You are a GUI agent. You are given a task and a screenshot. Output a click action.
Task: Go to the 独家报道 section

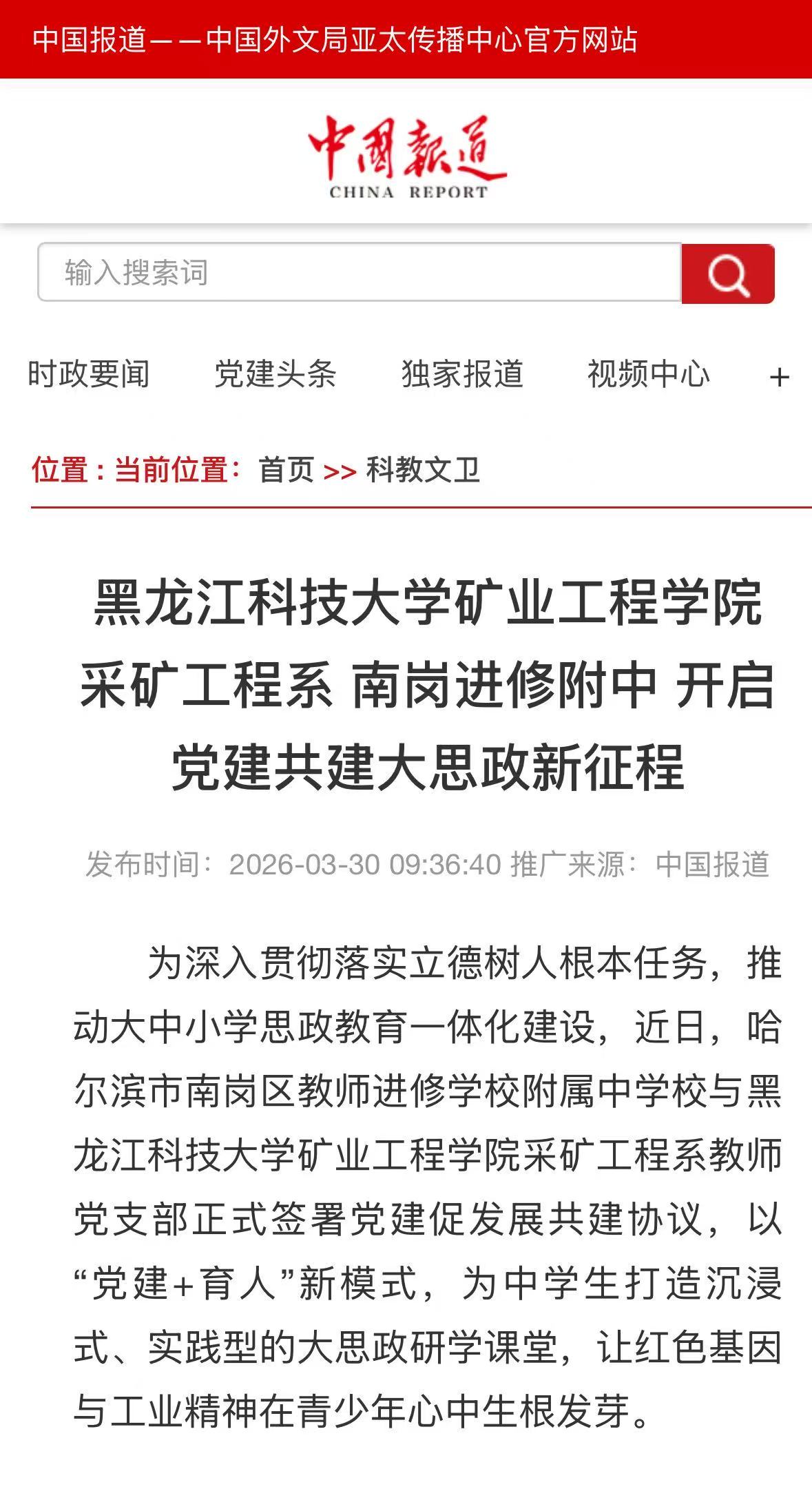[x=462, y=374]
